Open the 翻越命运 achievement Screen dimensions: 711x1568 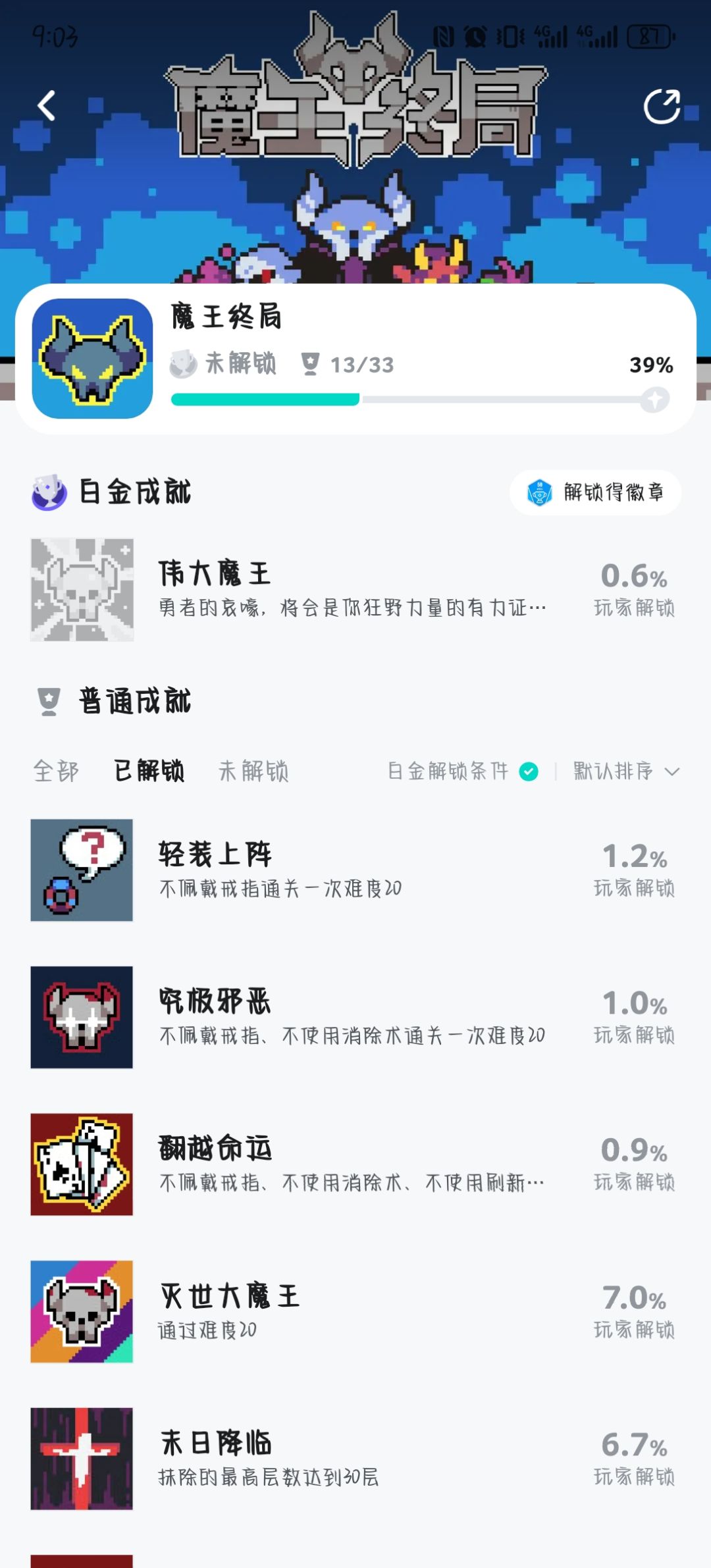tap(355, 1164)
